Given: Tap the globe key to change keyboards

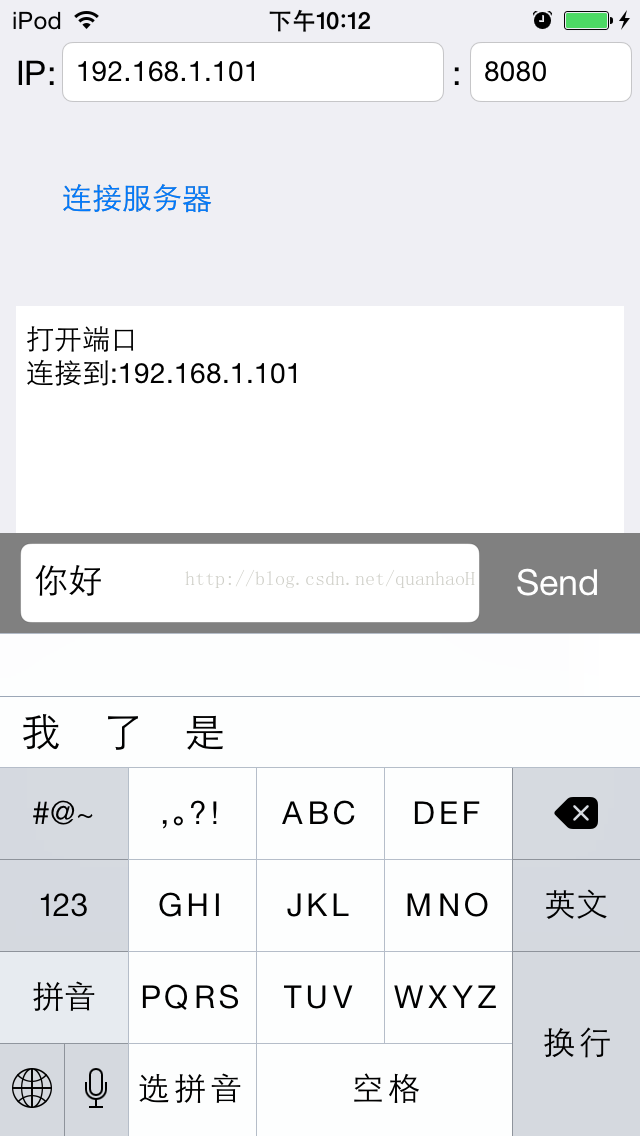Looking at the screenshot, I should (32, 1089).
